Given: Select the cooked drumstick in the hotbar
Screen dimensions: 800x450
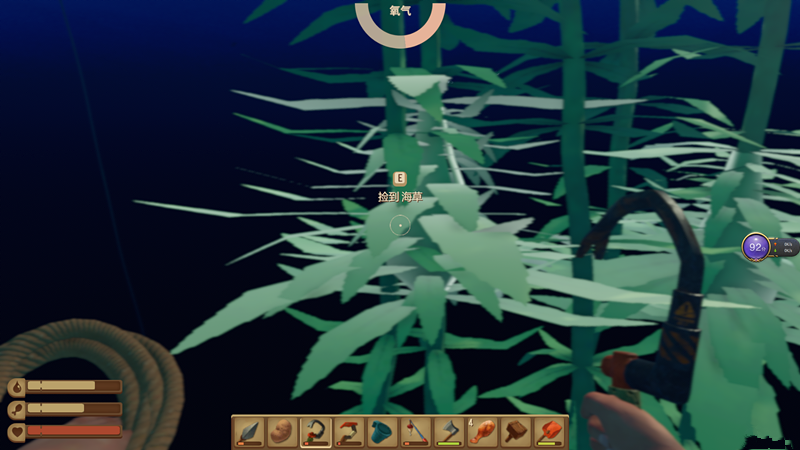Looking at the screenshot, I should (x=483, y=432).
